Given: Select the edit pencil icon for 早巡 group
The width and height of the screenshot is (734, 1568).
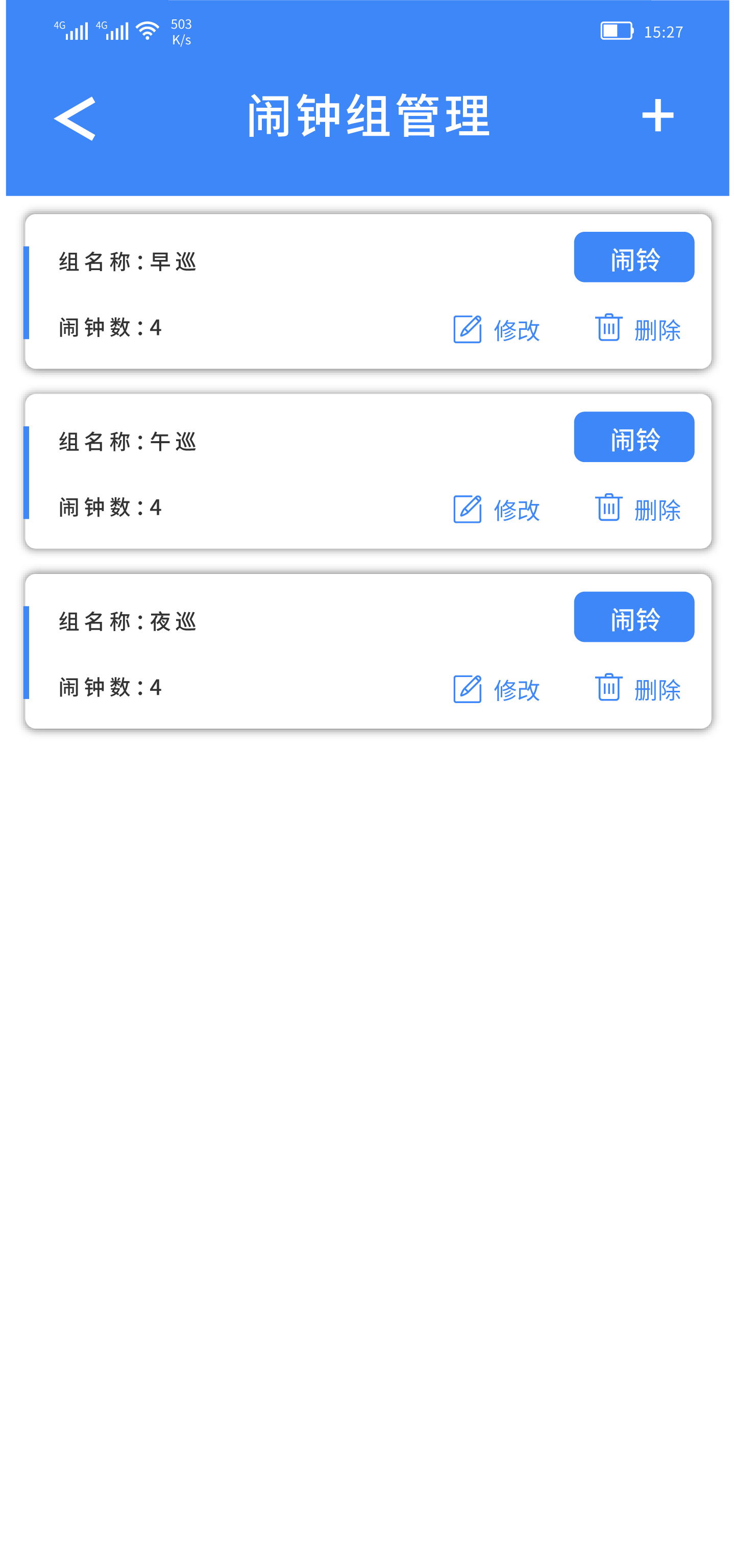Looking at the screenshot, I should [467, 329].
